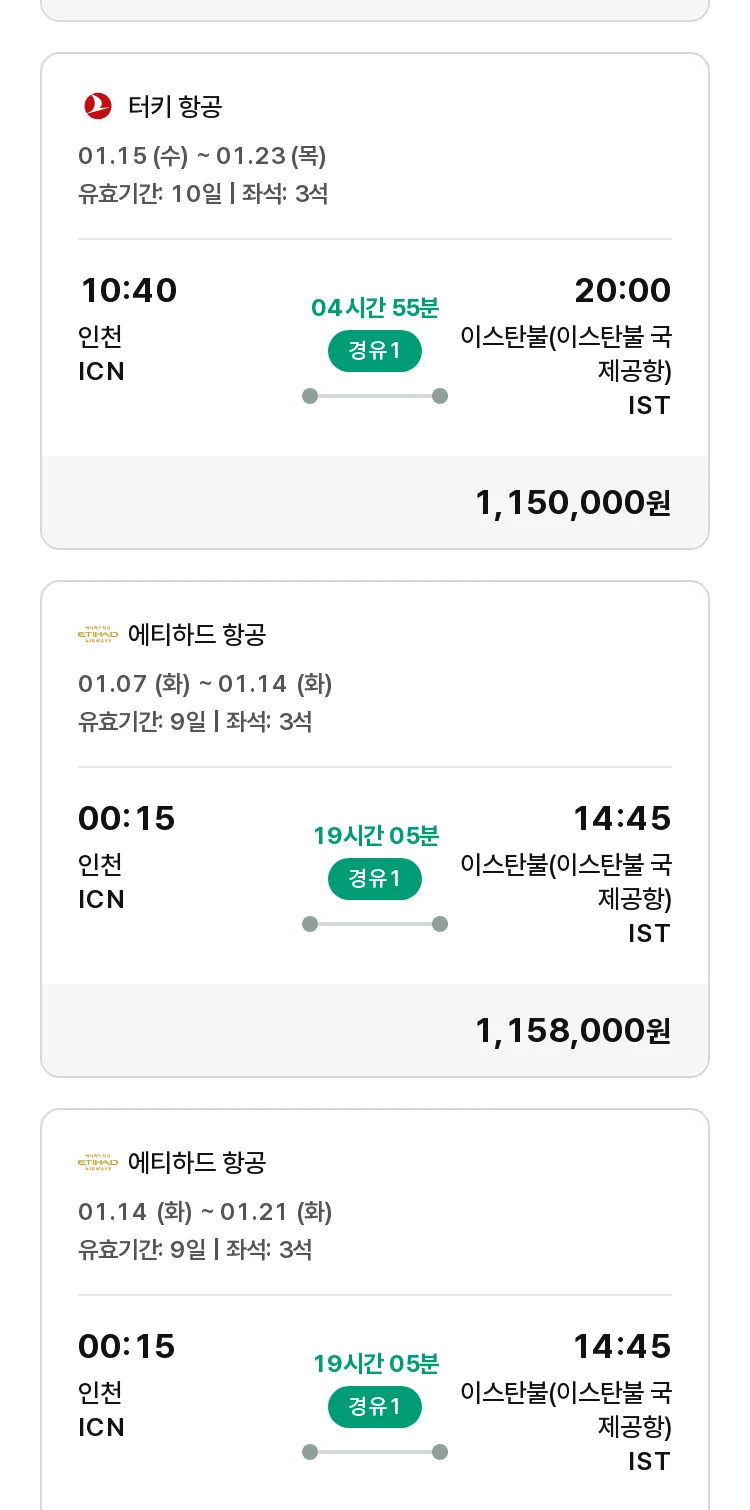Select the Etihad flight 01.07 ~ 01.14

(x=375, y=829)
